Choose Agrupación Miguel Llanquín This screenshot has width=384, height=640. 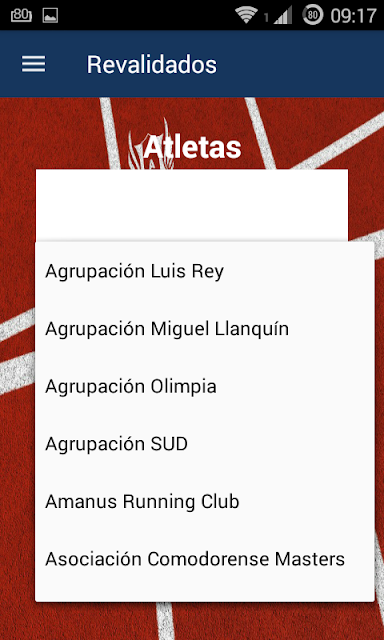pyautogui.click(x=204, y=329)
